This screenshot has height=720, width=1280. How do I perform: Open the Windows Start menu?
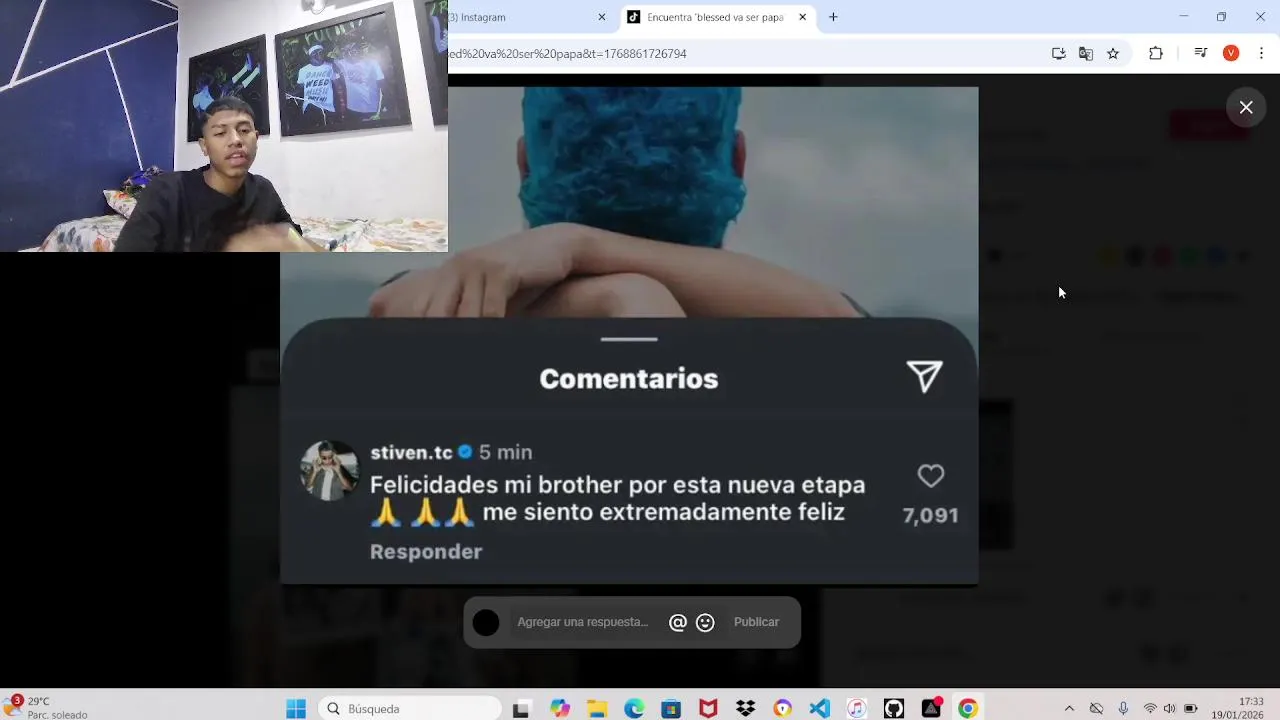pos(296,709)
